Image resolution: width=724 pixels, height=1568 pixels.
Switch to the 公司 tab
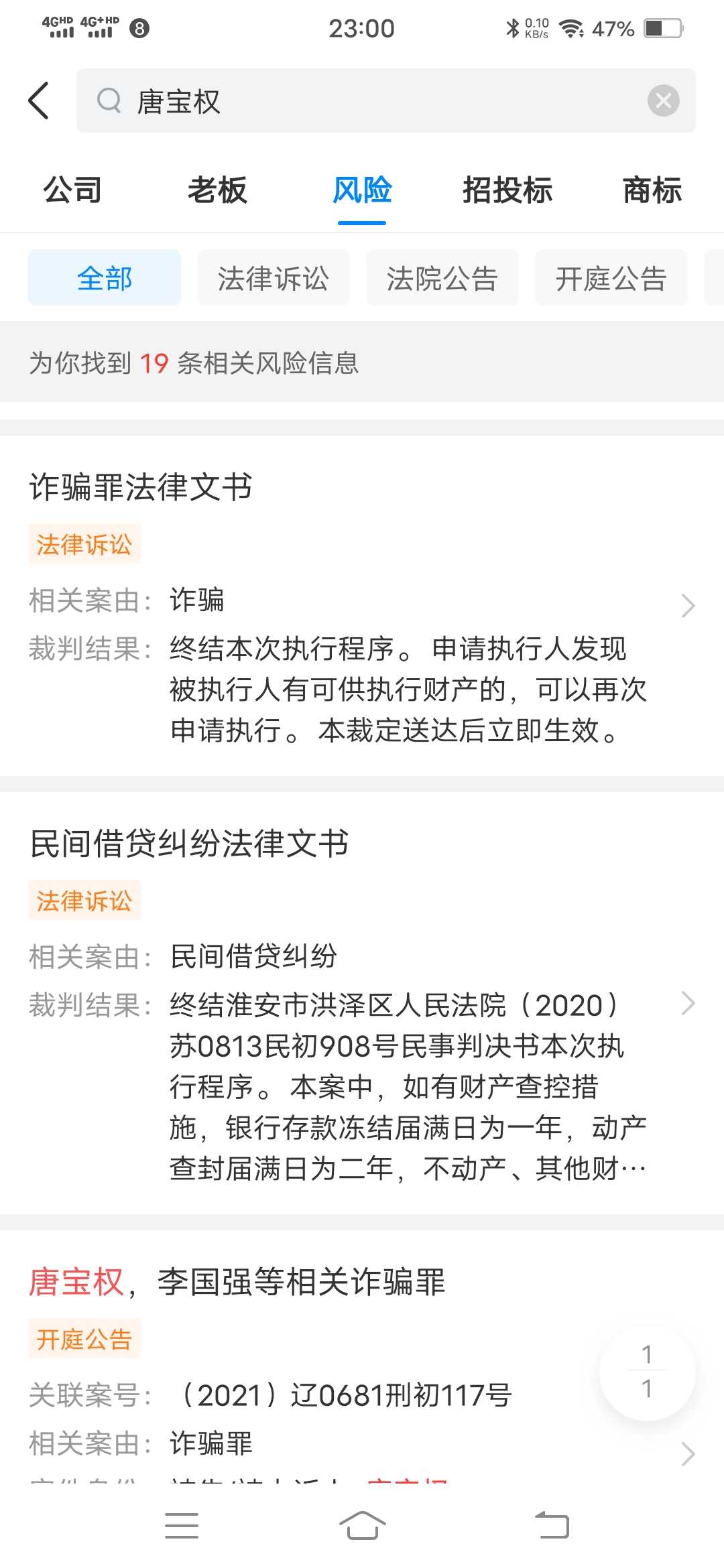(x=72, y=190)
